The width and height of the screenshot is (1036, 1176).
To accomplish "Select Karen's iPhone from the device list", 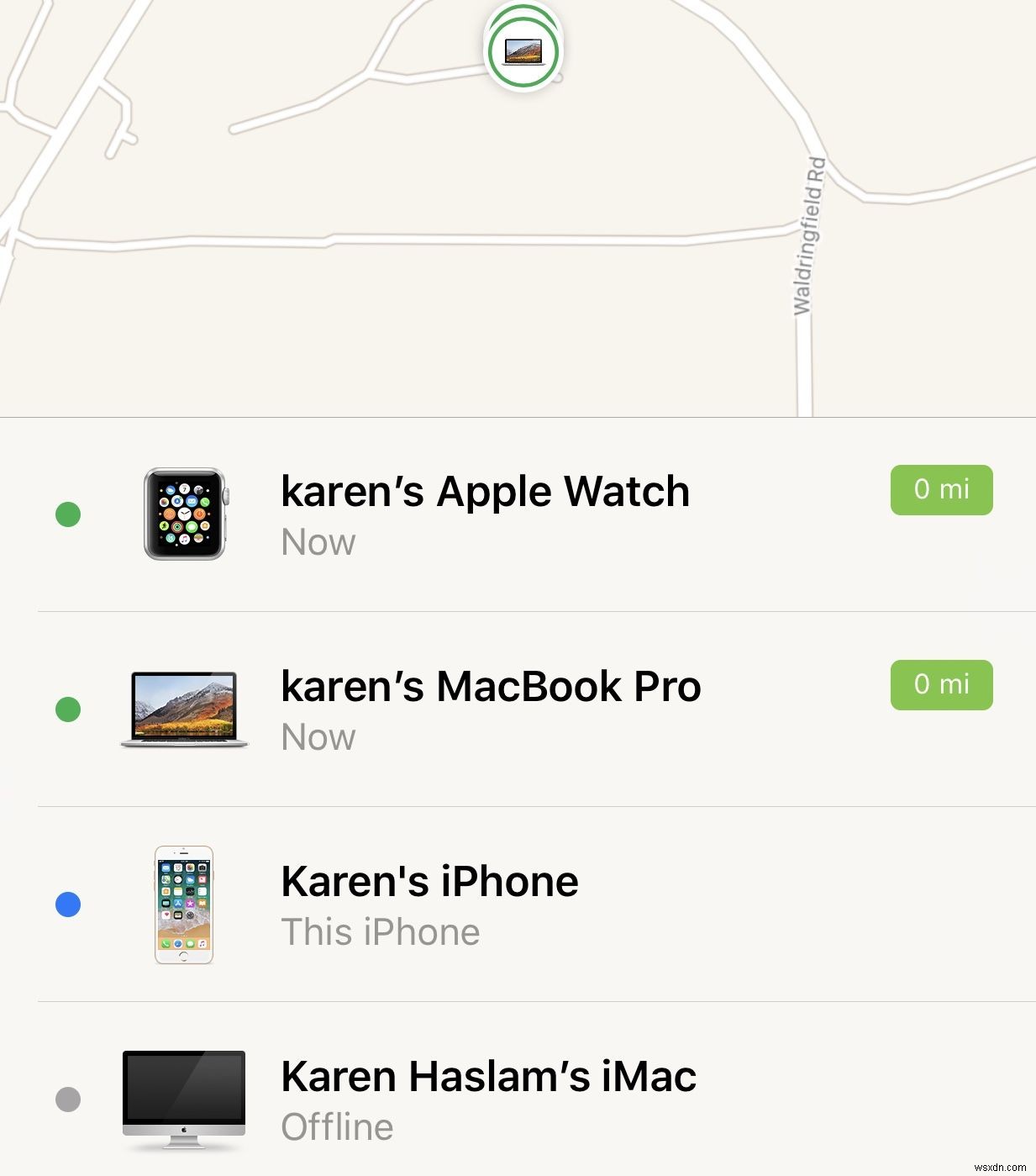I will [429, 904].
